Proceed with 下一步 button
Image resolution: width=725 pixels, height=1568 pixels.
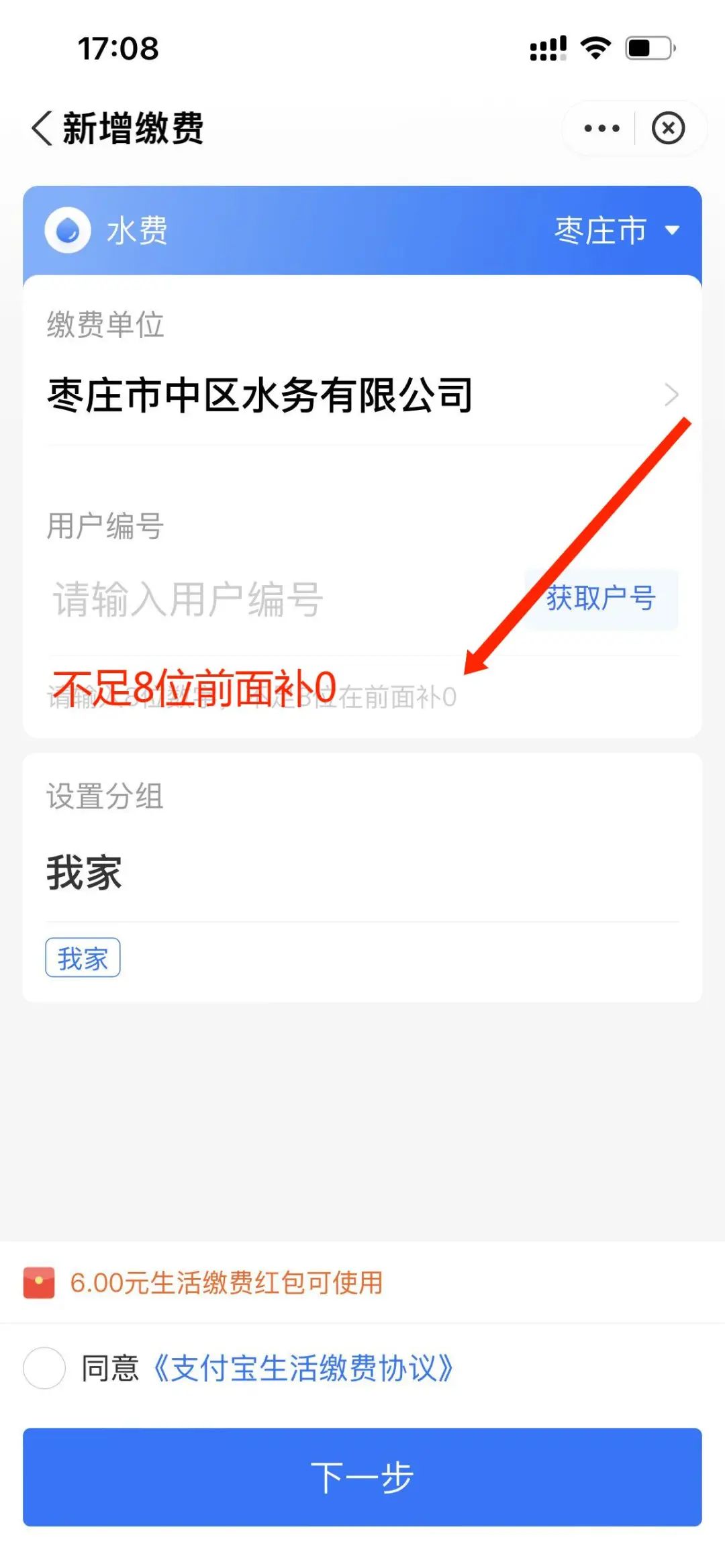pos(362,1477)
